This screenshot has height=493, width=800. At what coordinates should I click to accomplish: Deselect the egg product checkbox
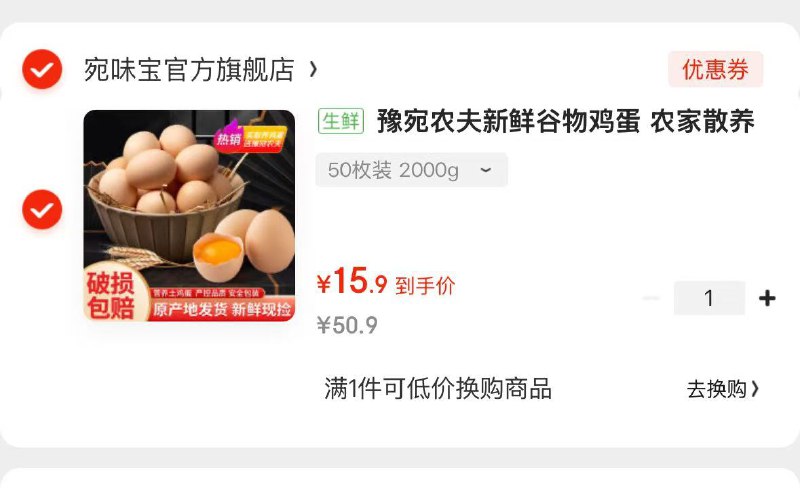(x=42, y=209)
